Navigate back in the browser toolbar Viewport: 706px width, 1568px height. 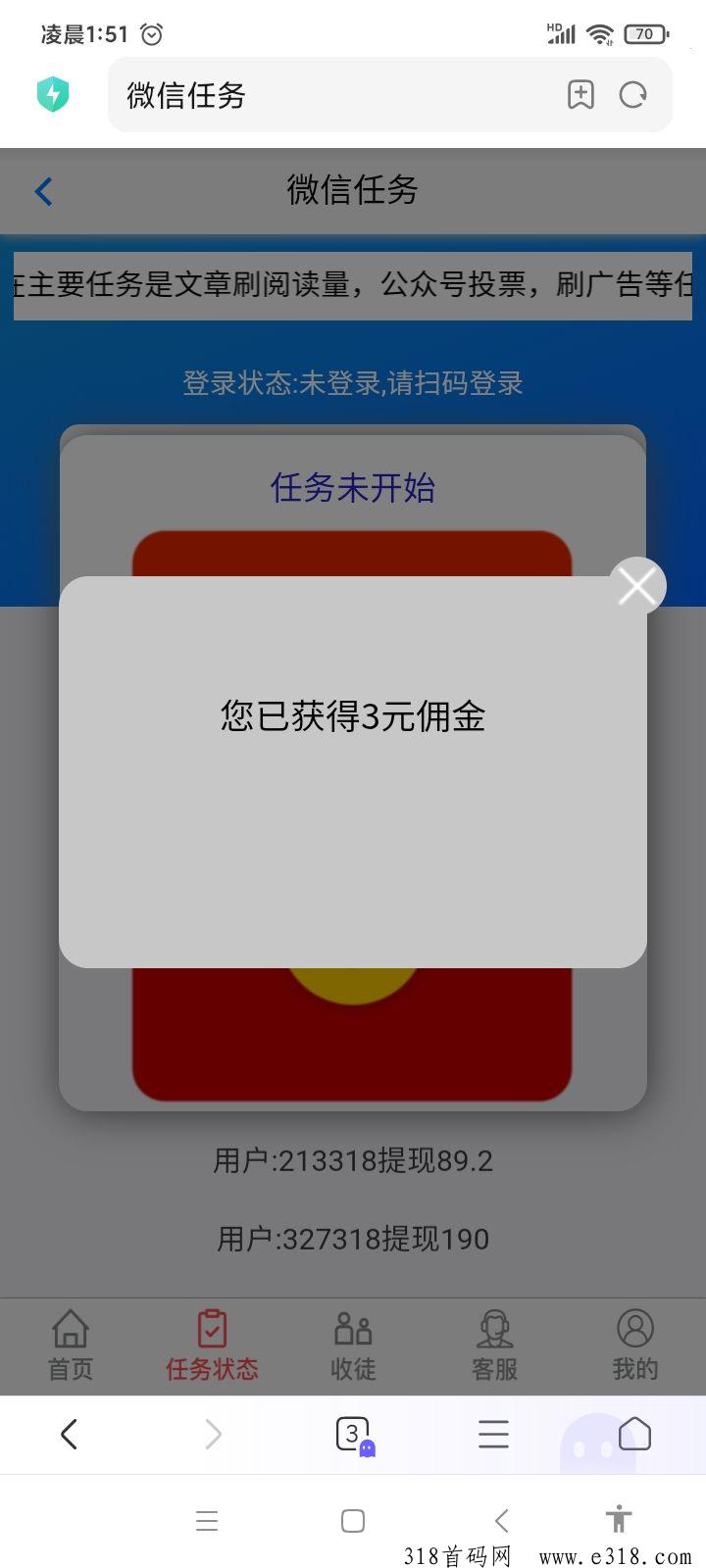[x=69, y=1435]
